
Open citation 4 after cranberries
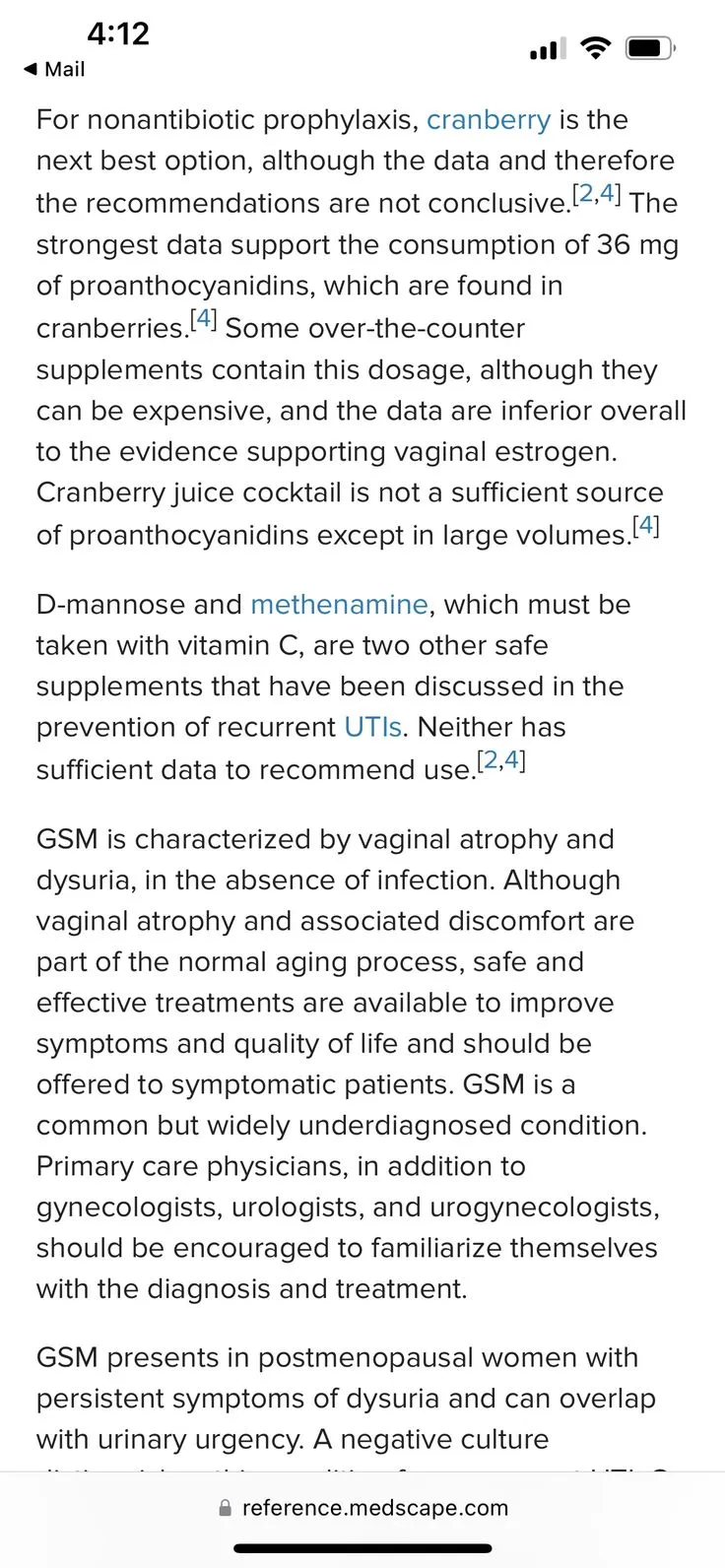(204, 319)
